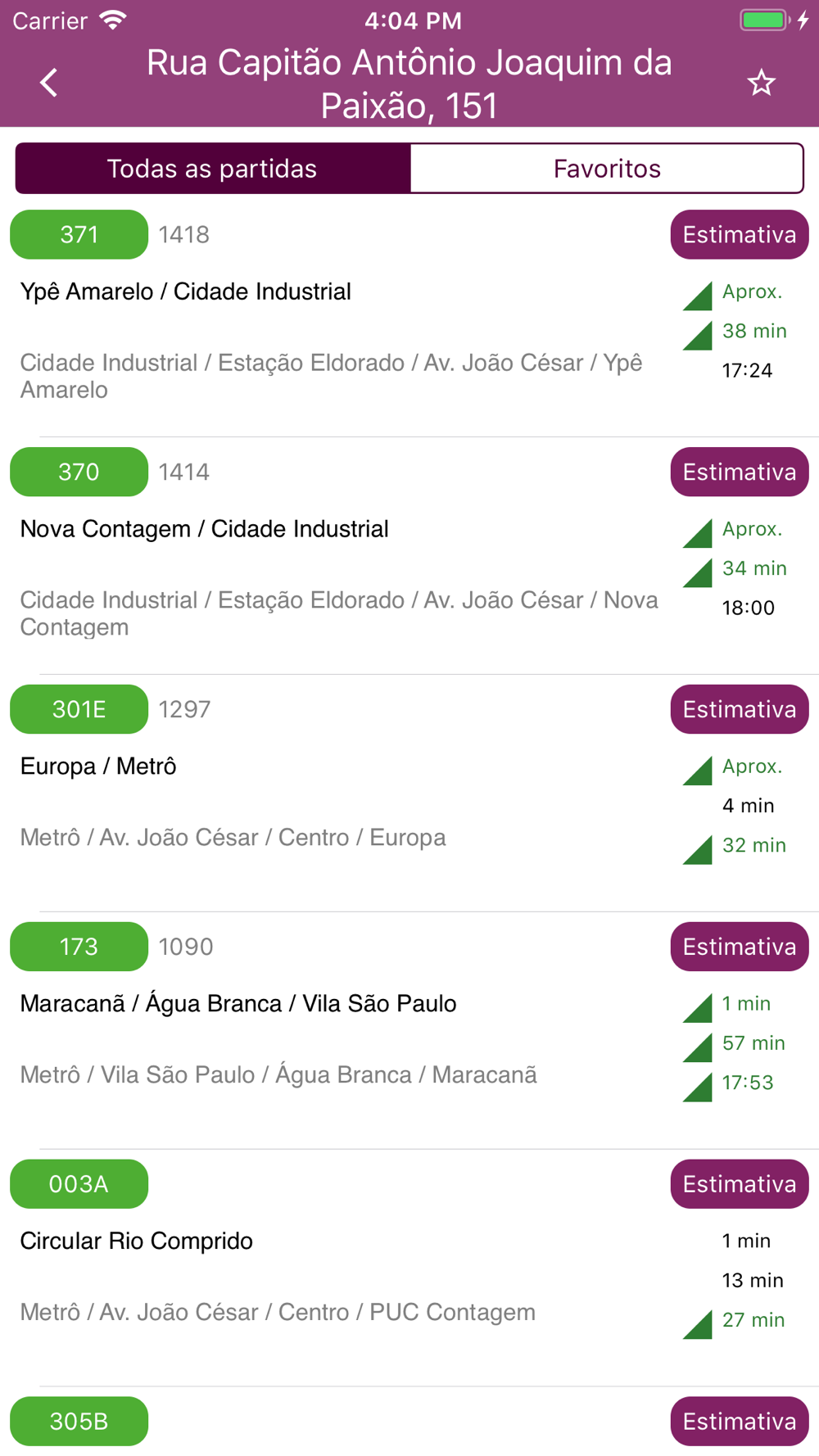819x1456 pixels.
Task: Mark this stop as favorite with the star
Action: pyautogui.click(x=761, y=83)
